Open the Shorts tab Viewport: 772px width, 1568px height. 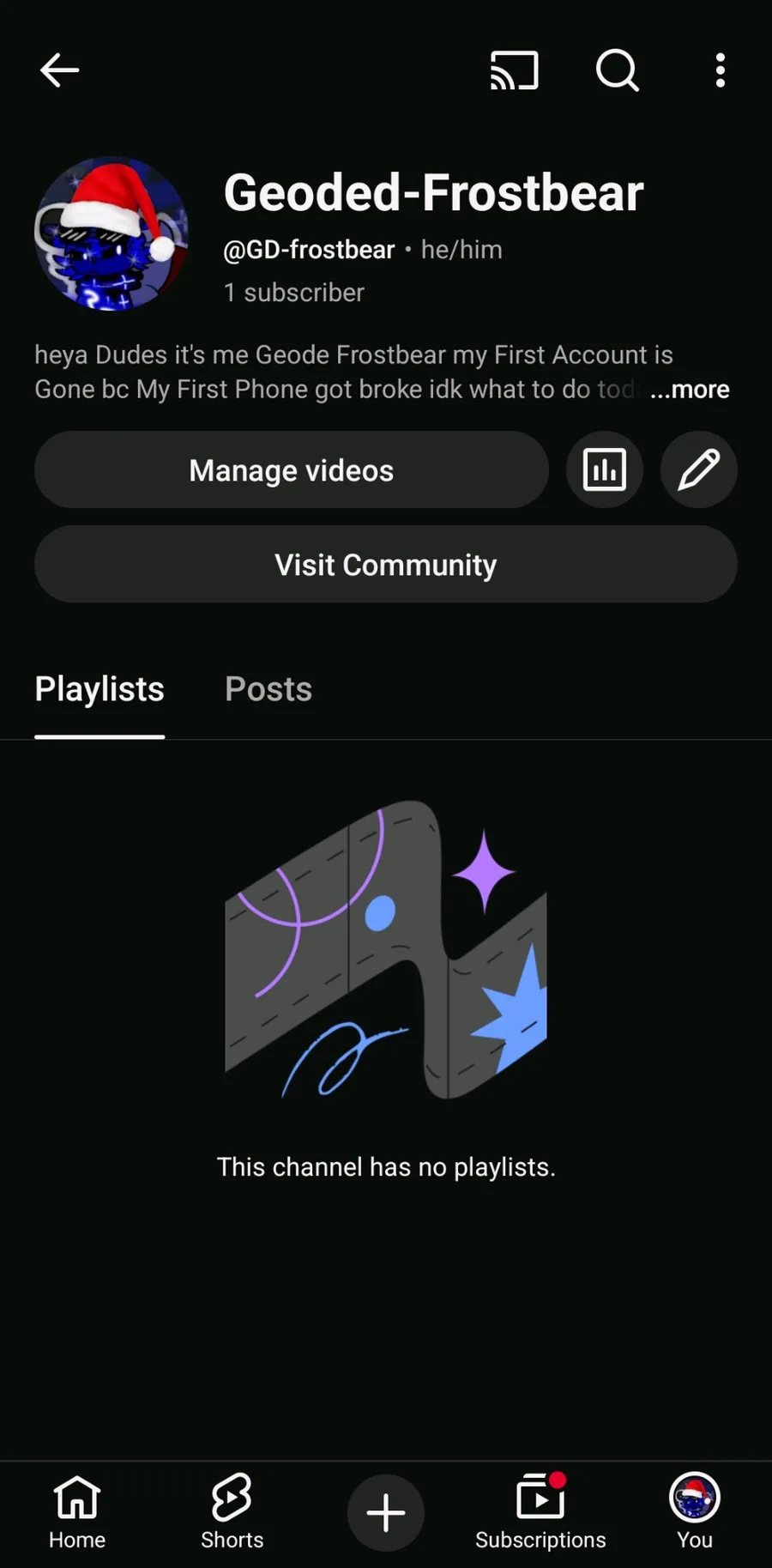232,1512
